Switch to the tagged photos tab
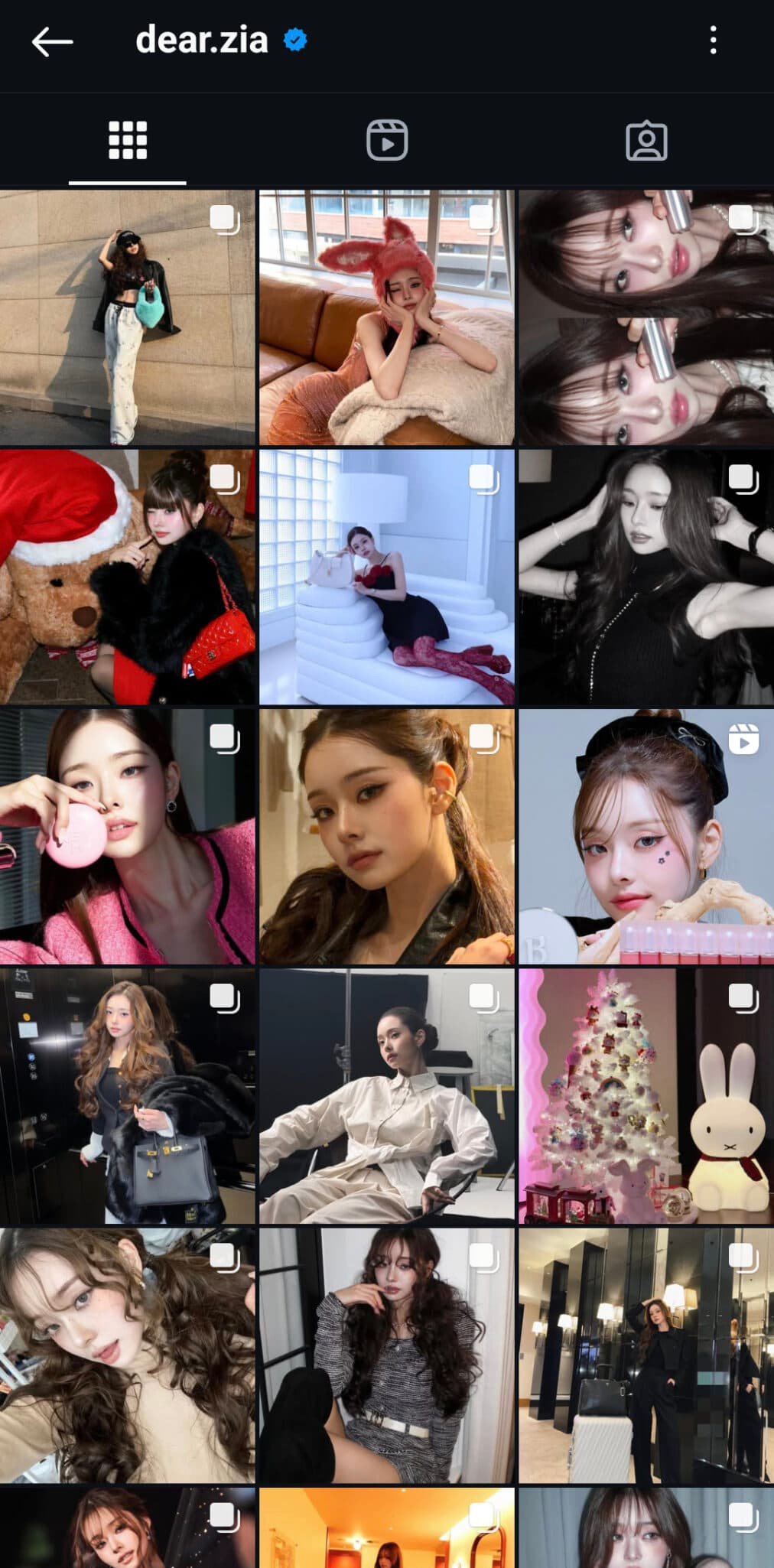This screenshot has height=1568, width=774. click(x=647, y=139)
